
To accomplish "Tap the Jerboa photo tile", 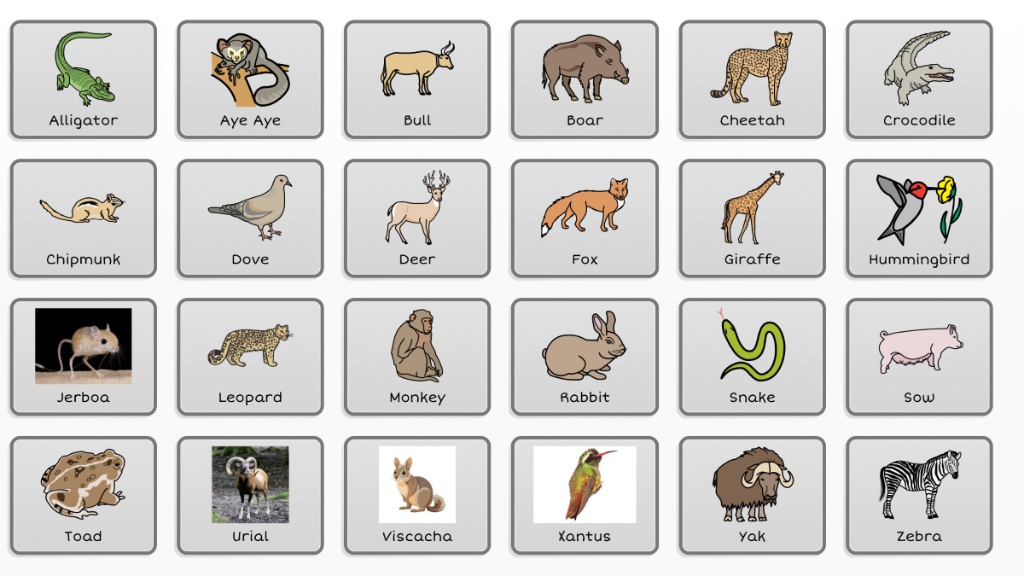I will click(83, 356).
